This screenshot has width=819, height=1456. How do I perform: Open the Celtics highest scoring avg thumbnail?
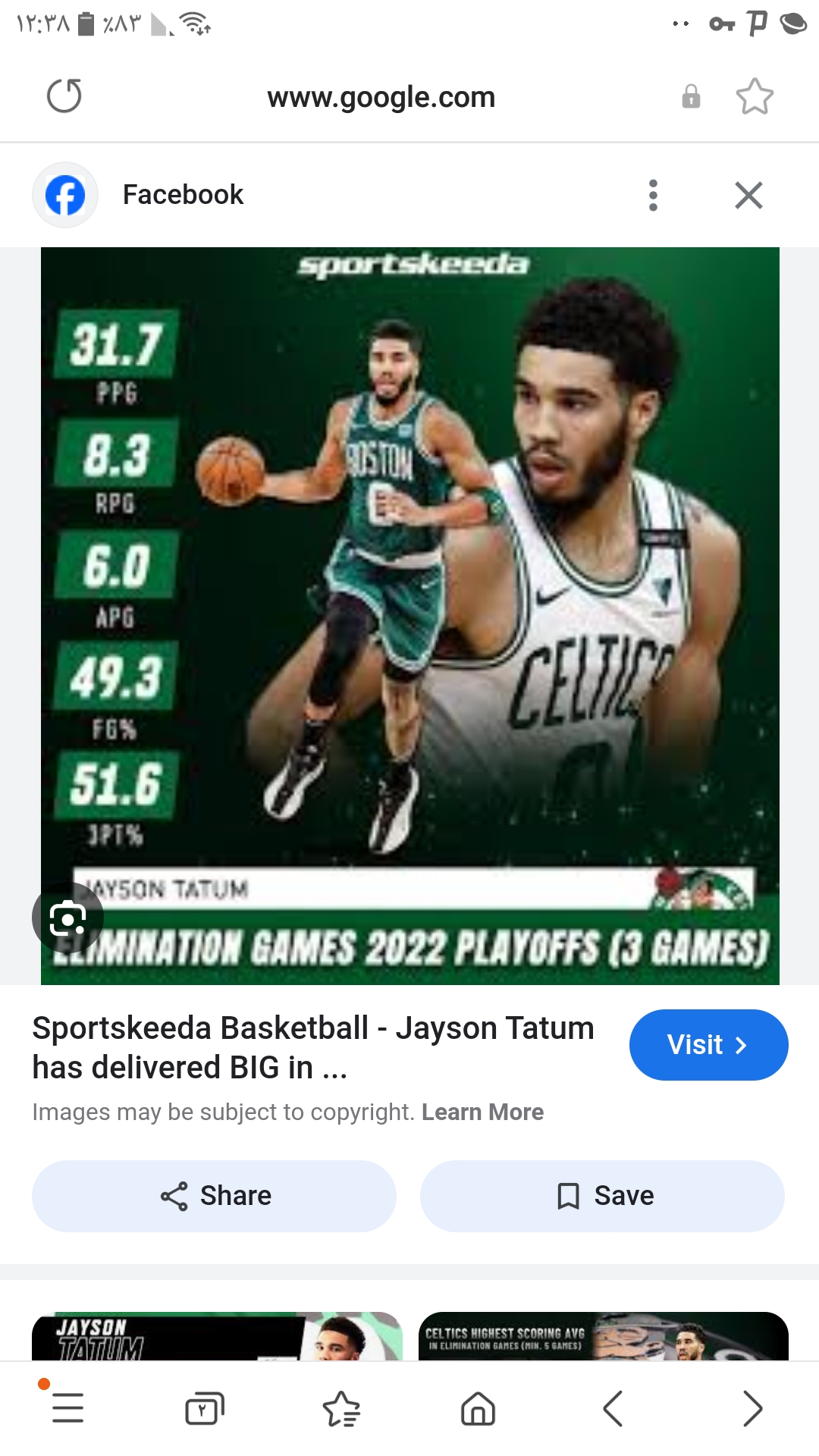click(604, 1336)
